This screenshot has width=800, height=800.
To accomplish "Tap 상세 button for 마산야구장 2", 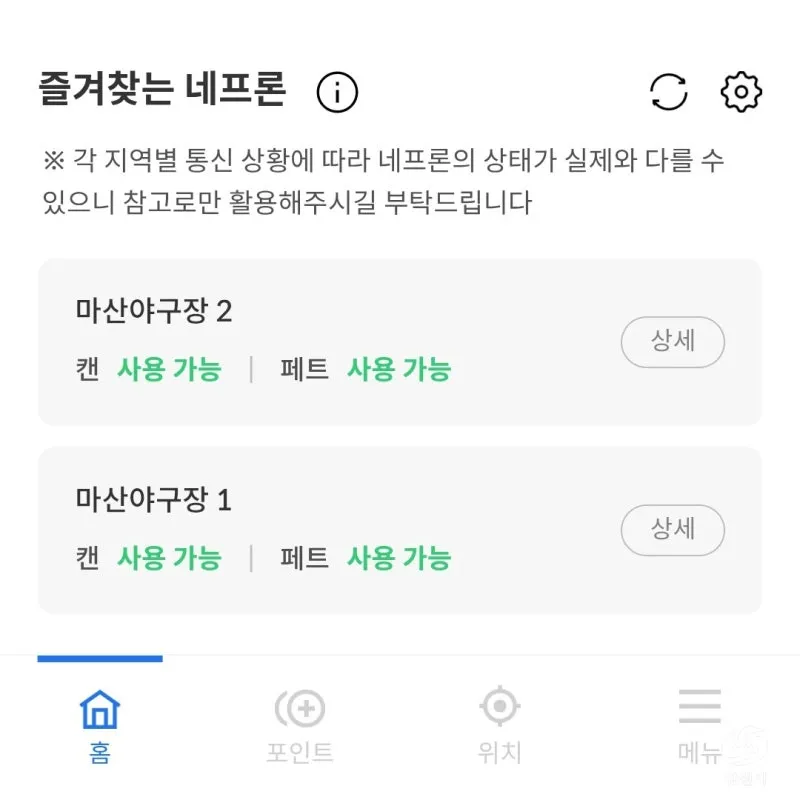I will pos(672,343).
